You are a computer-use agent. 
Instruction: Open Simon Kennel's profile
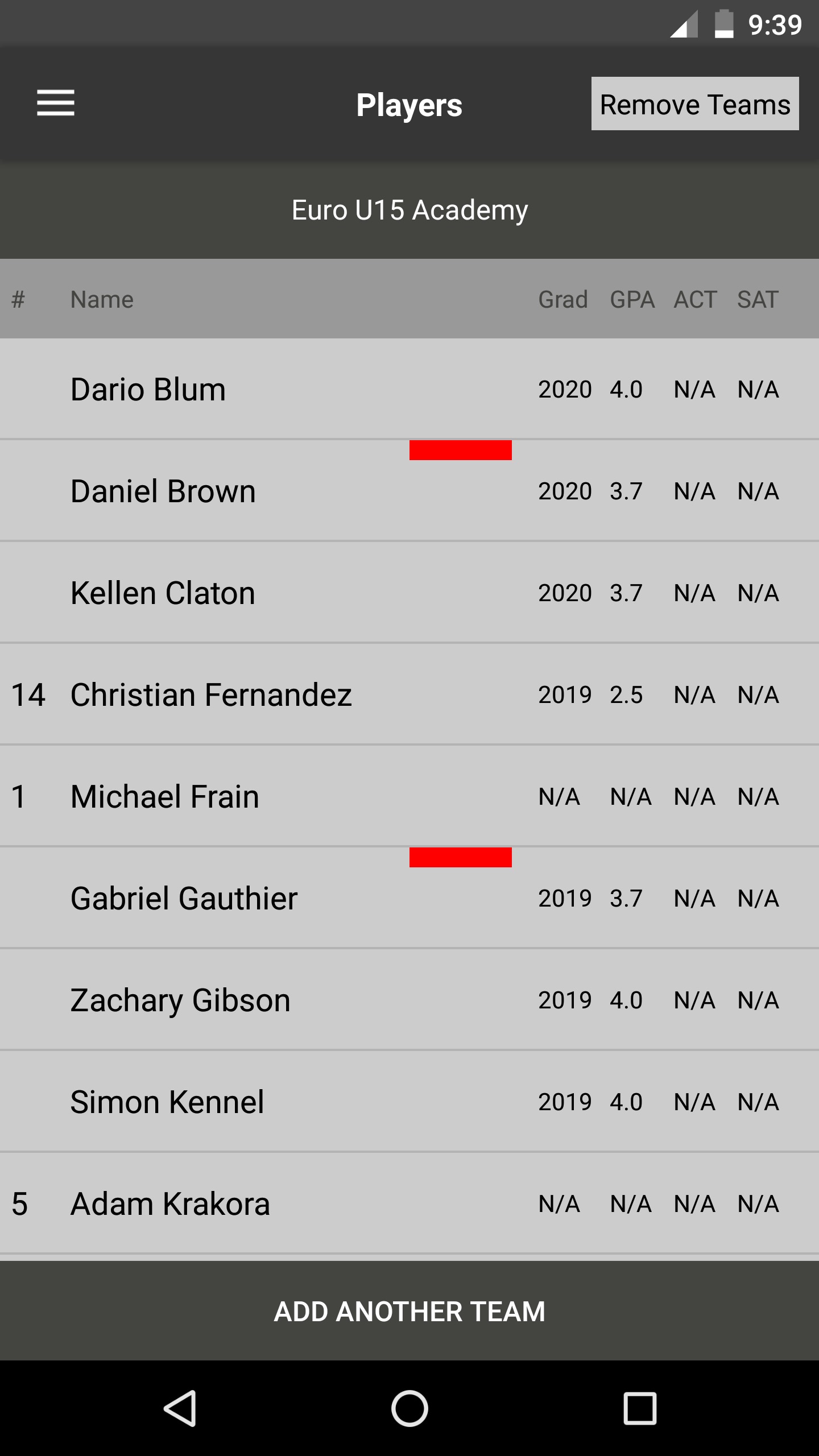pyautogui.click(x=409, y=1102)
